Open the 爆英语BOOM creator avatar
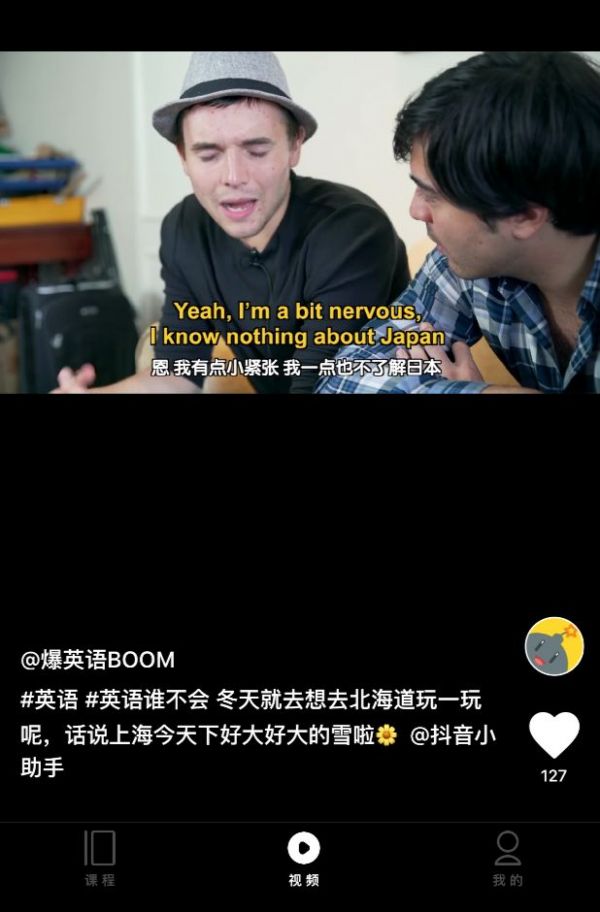The height and width of the screenshot is (912, 600). (x=554, y=647)
